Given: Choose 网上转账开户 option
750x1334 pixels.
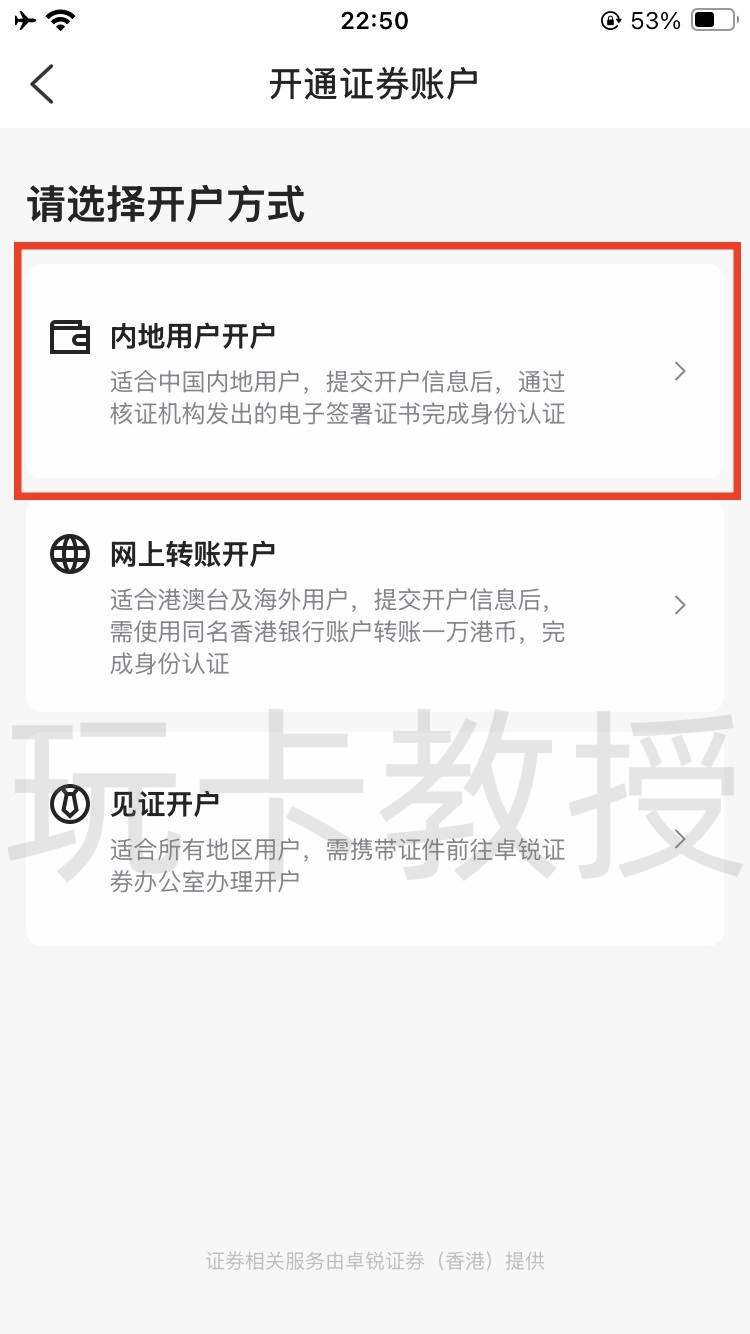Looking at the screenshot, I should click(x=374, y=605).
